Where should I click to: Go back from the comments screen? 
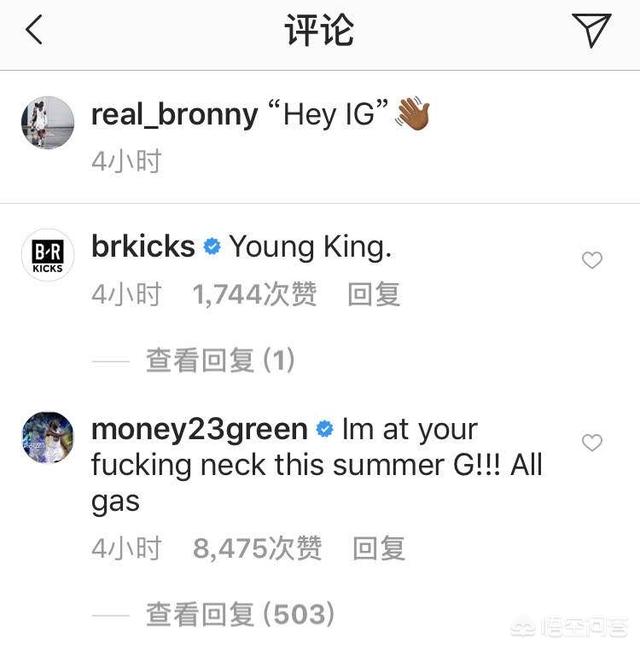[34, 31]
